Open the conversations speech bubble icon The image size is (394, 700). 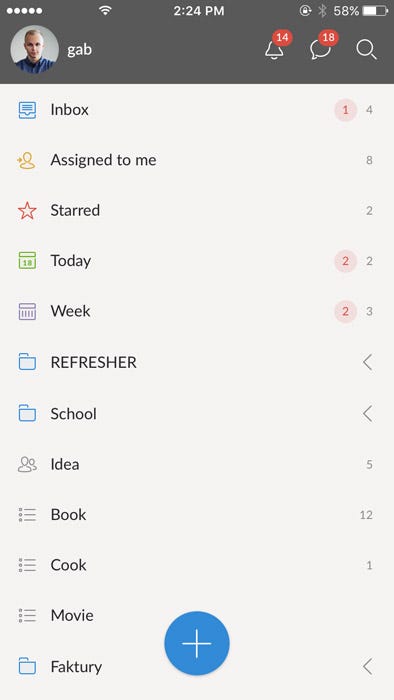coord(320,50)
